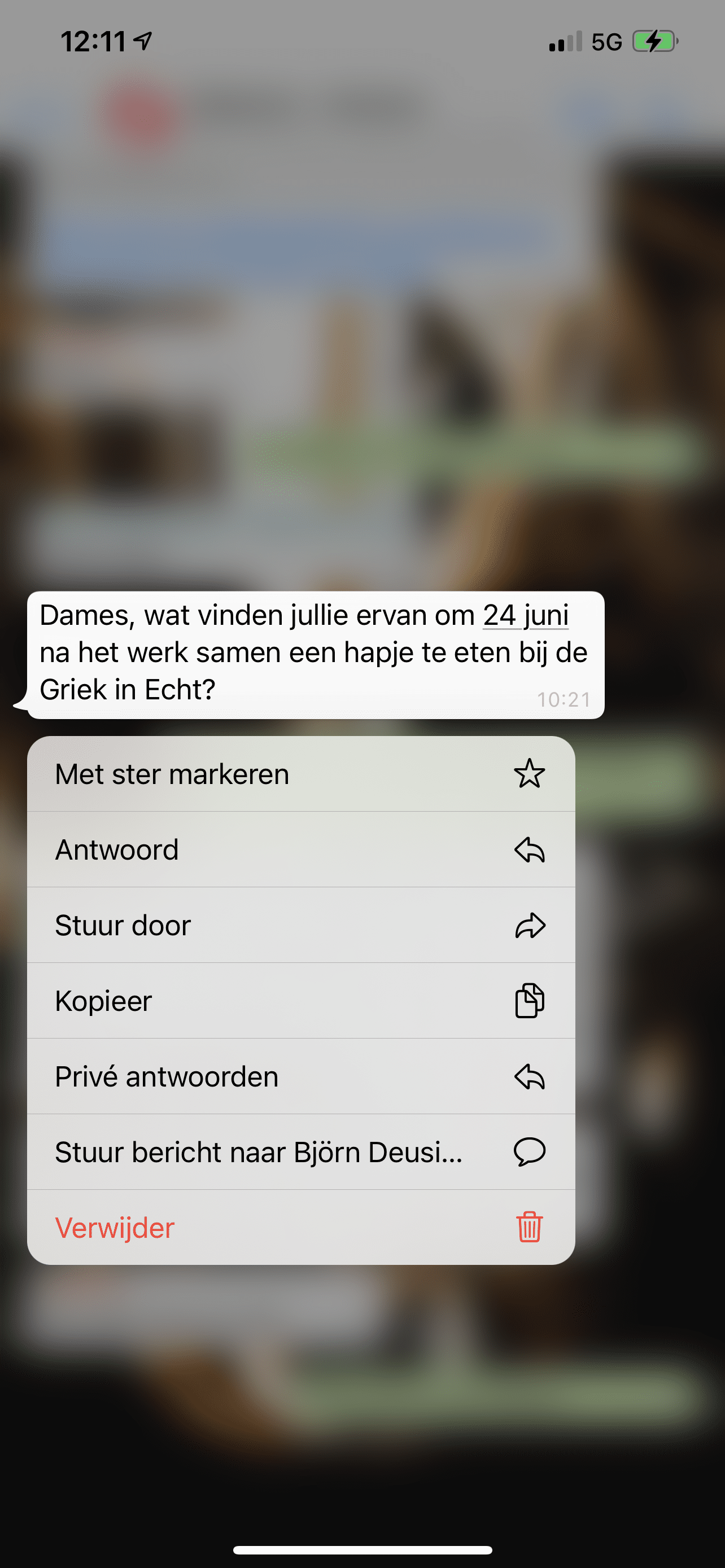Select Privé antwoorden
Image resolution: width=725 pixels, height=1568 pixels.
301,1076
